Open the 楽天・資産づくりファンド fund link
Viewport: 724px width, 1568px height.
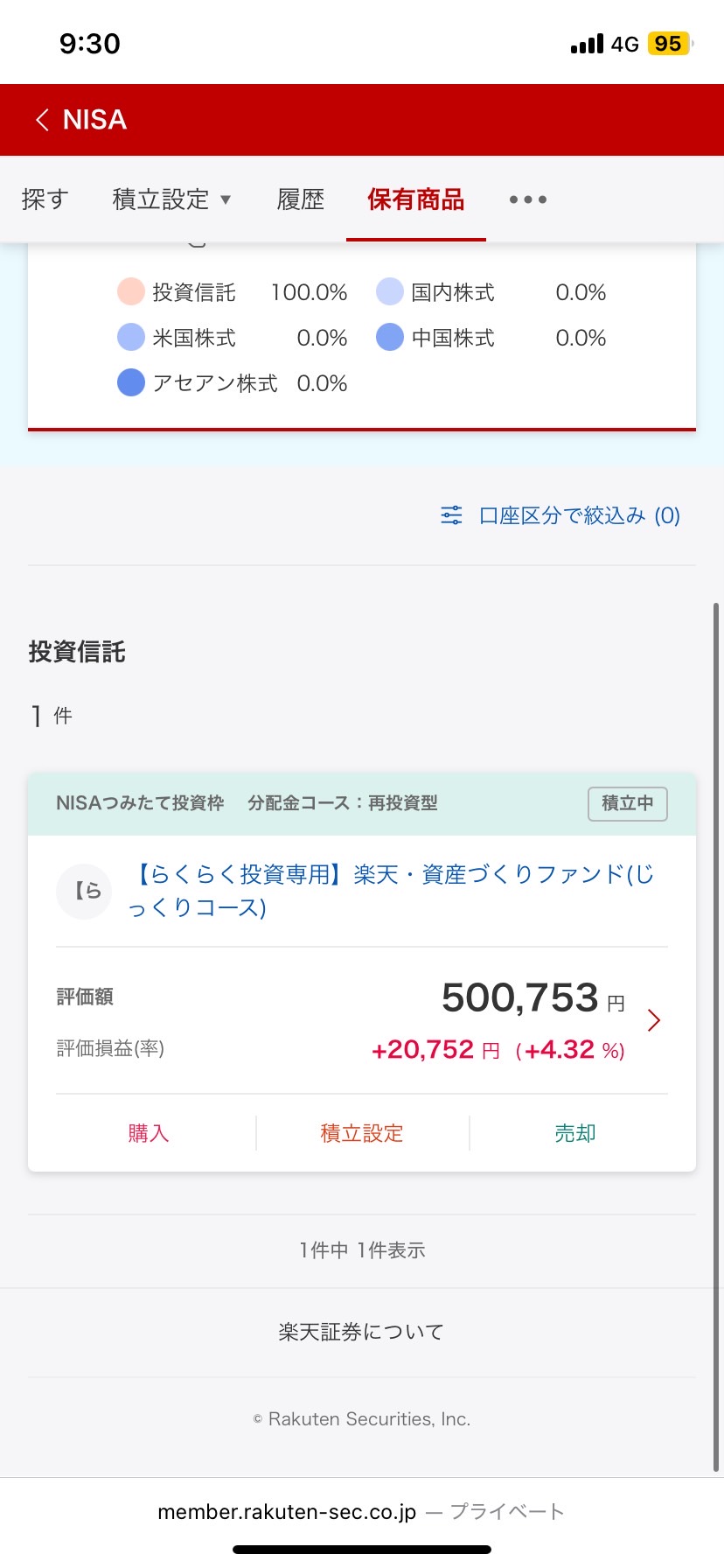(x=390, y=890)
